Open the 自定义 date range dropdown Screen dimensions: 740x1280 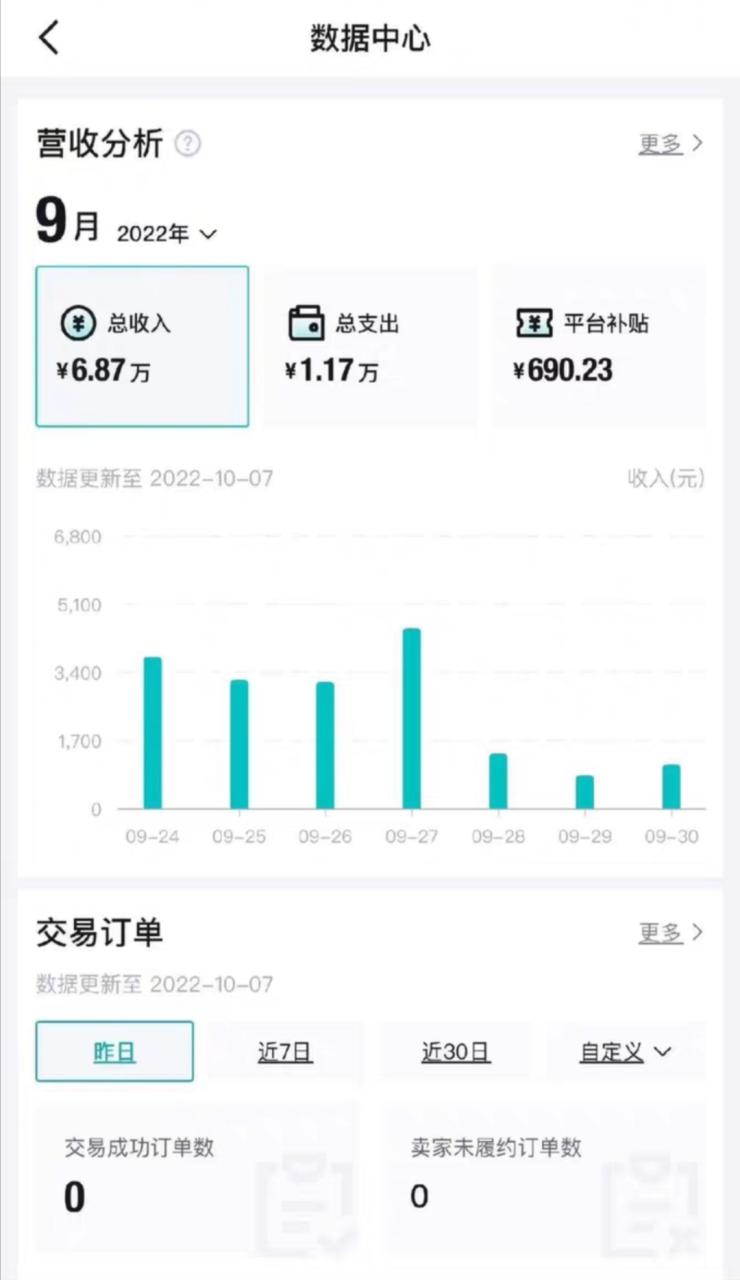pos(626,1052)
